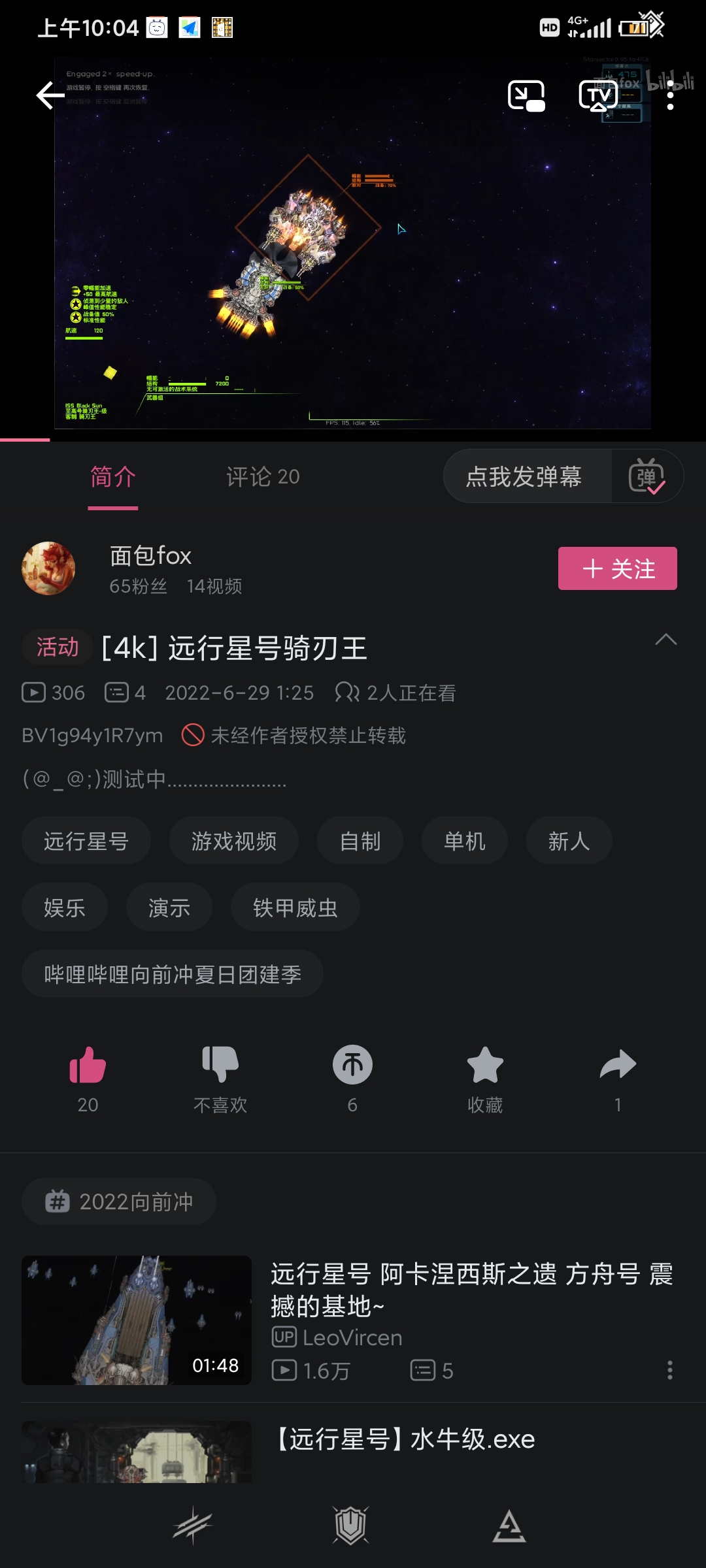Open the options menu on LeoVircen's video
This screenshot has width=706, height=1568.
tap(671, 1365)
